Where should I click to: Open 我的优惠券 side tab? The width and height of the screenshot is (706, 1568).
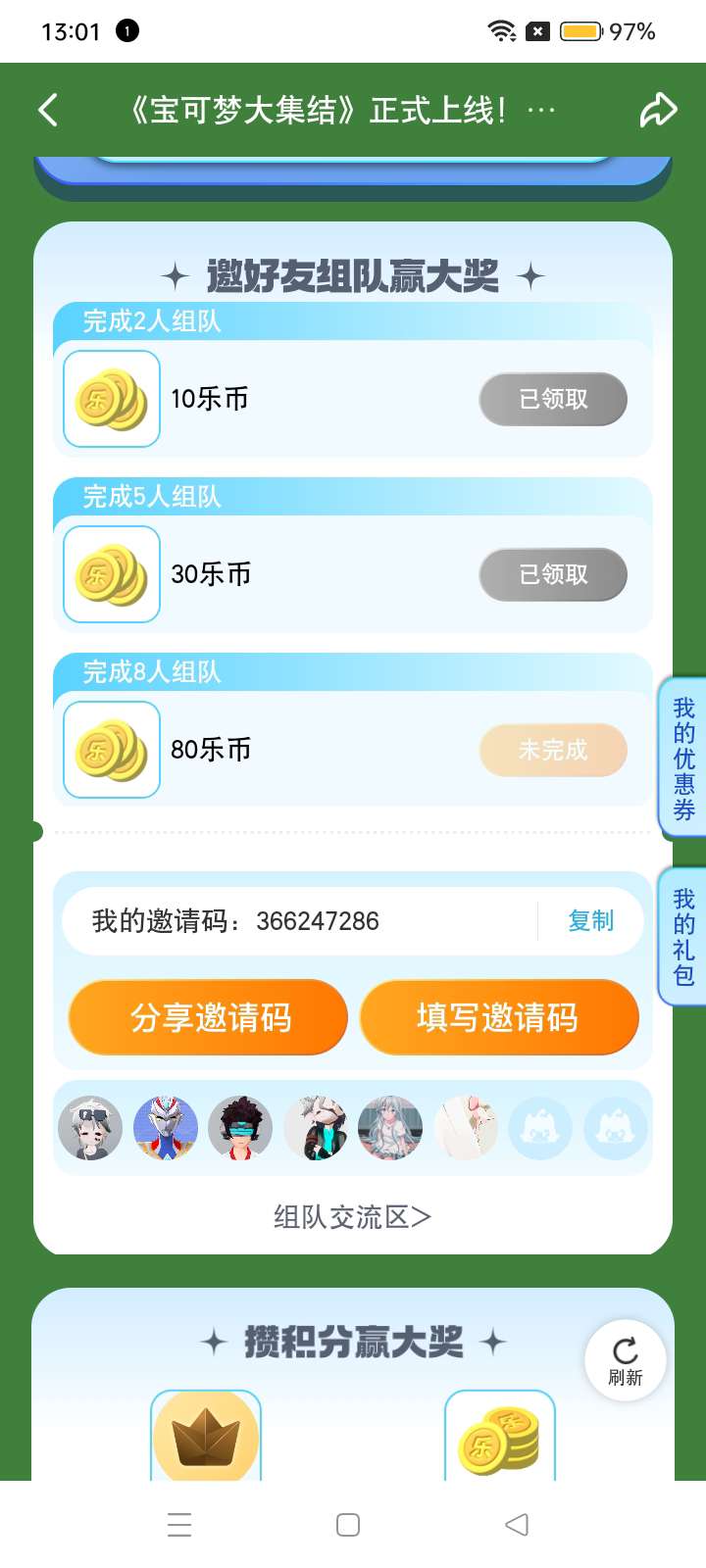683,758
